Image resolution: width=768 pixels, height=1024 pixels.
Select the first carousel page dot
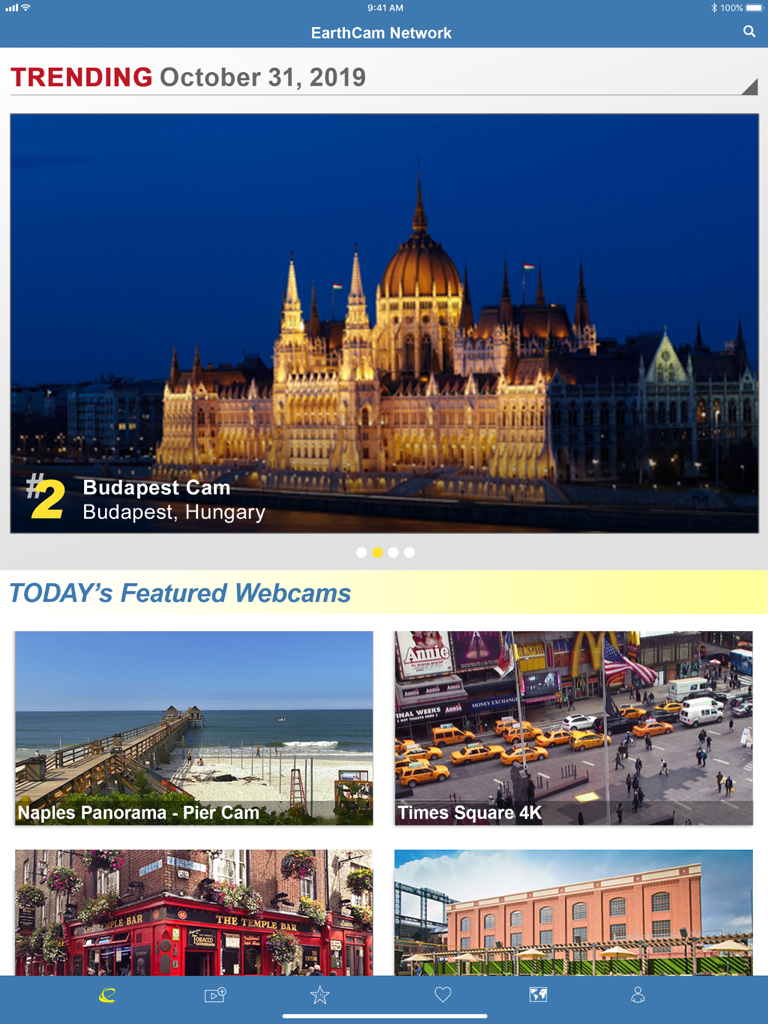[361, 551]
